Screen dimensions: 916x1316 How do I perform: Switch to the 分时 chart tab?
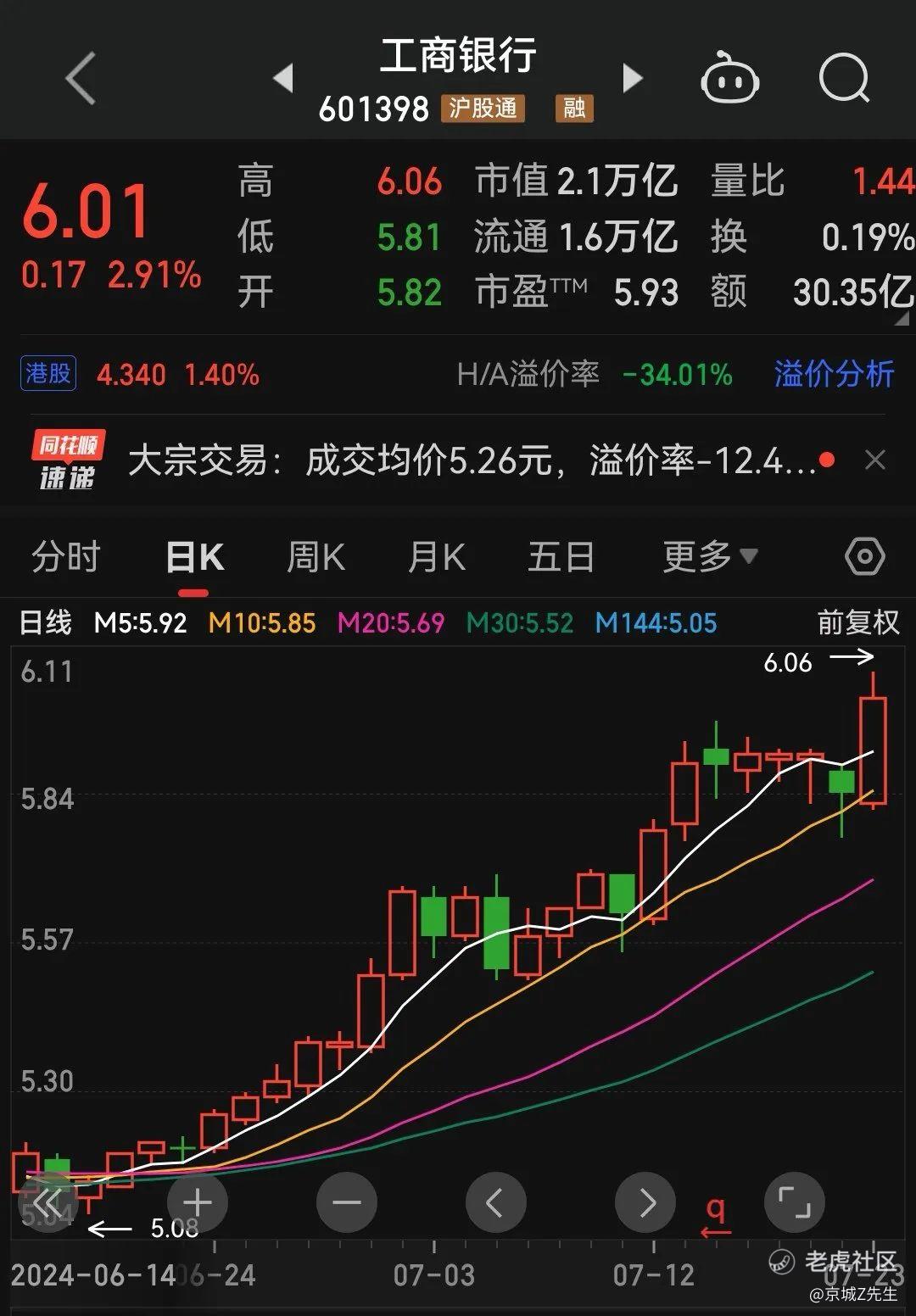(x=66, y=558)
